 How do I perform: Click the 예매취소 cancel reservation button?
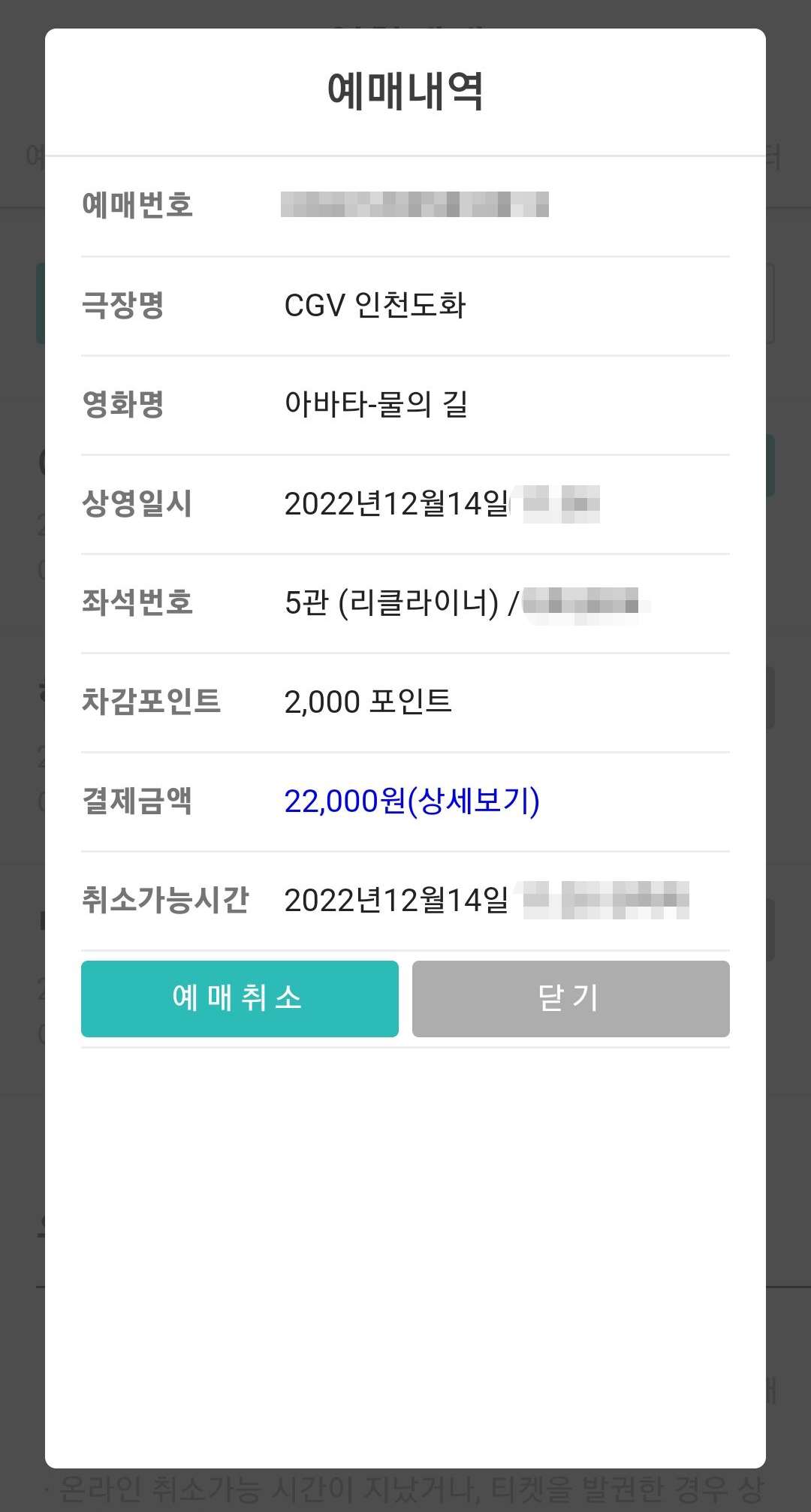(239, 998)
